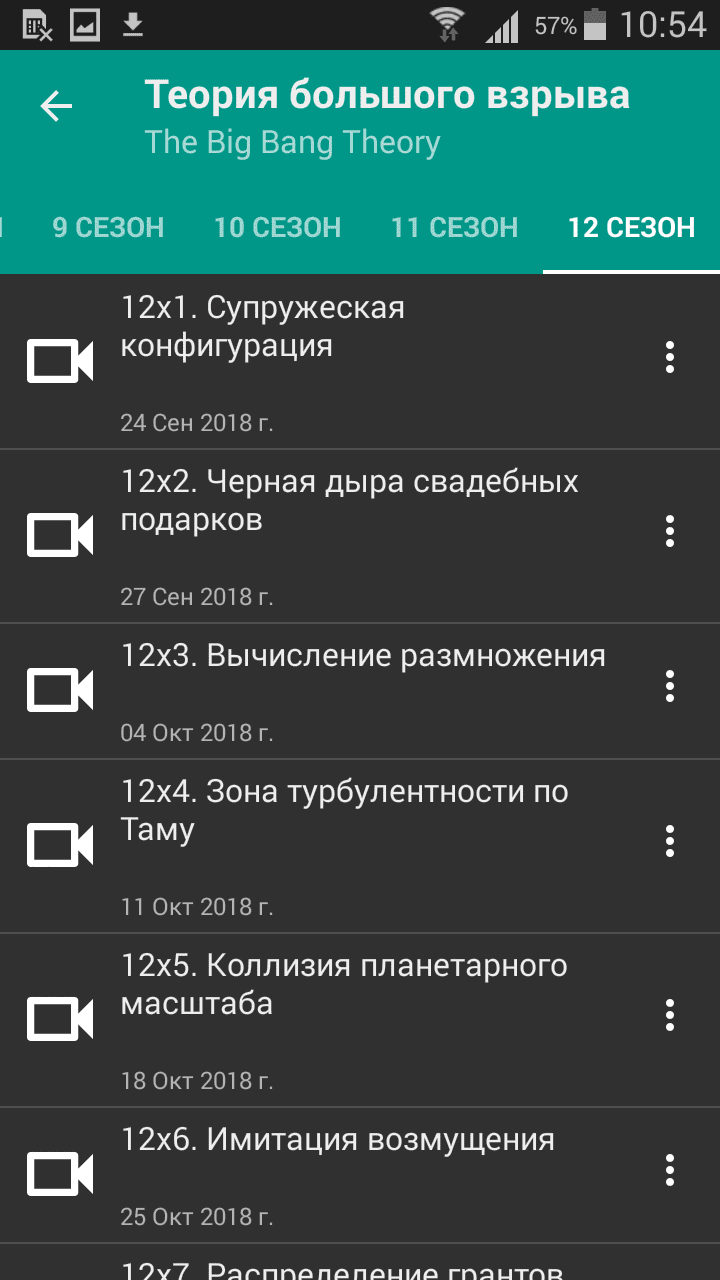The image size is (720, 1280).
Task: Select the 10 СЕЗОН tab
Action: coord(277,228)
